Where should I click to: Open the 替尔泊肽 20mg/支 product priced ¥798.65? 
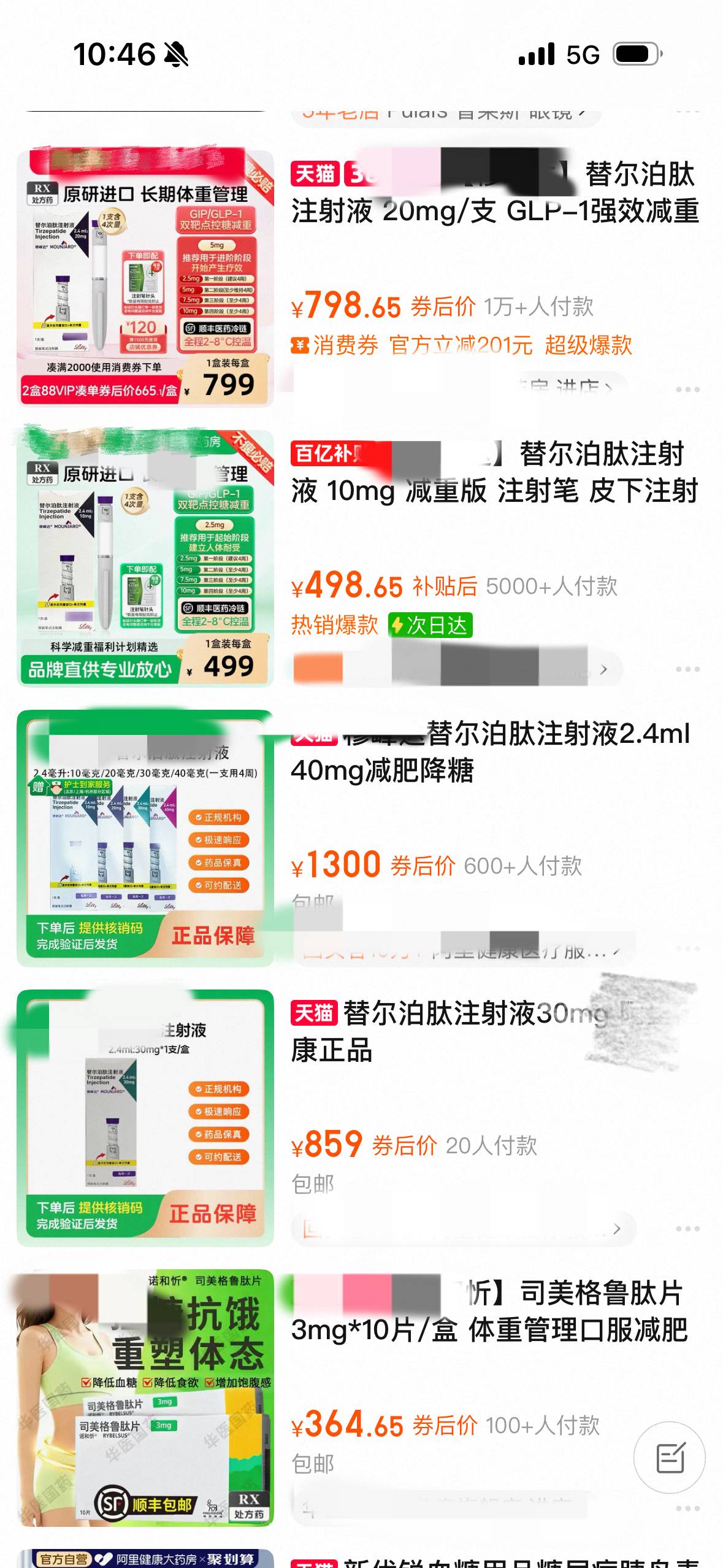(x=494, y=193)
